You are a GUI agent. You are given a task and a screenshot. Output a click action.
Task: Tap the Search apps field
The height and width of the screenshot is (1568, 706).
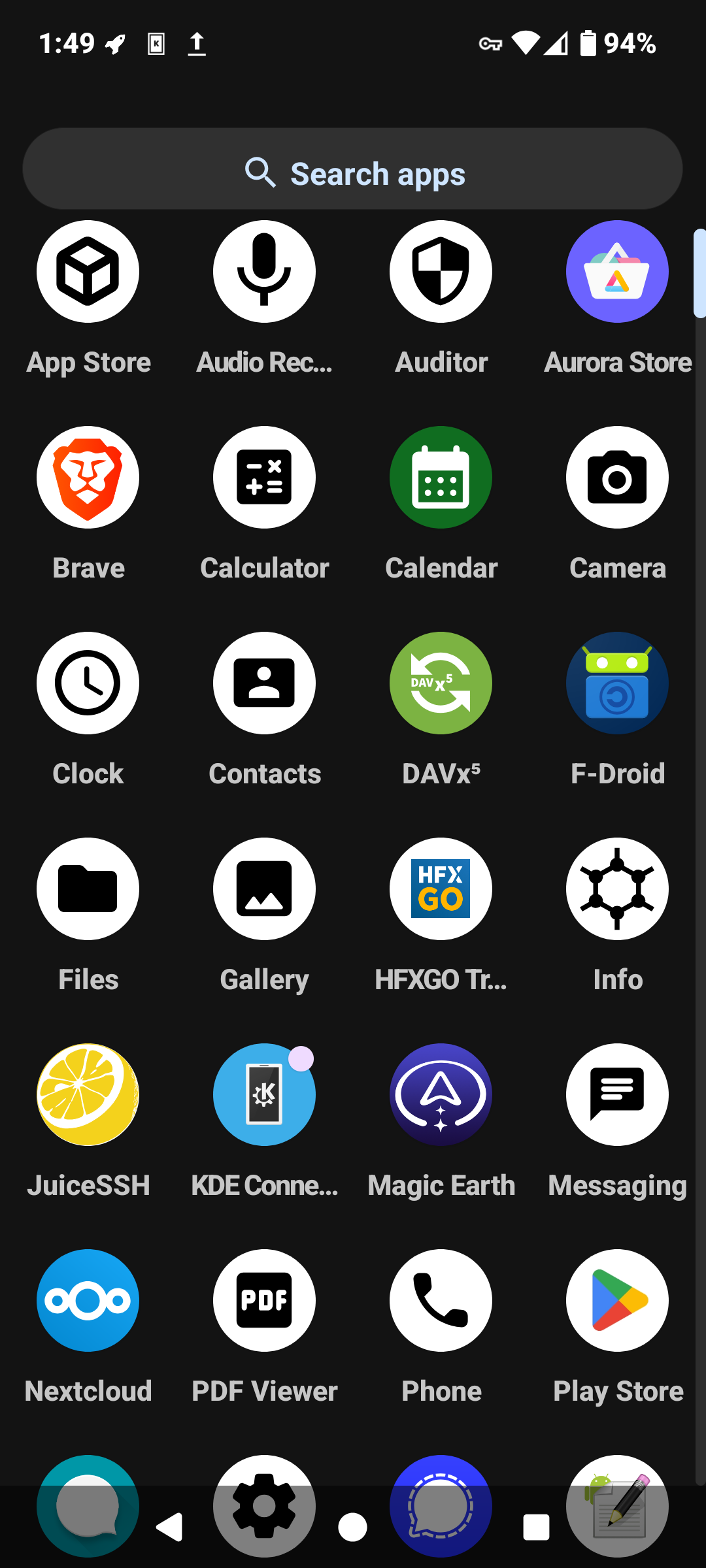click(x=353, y=170)
